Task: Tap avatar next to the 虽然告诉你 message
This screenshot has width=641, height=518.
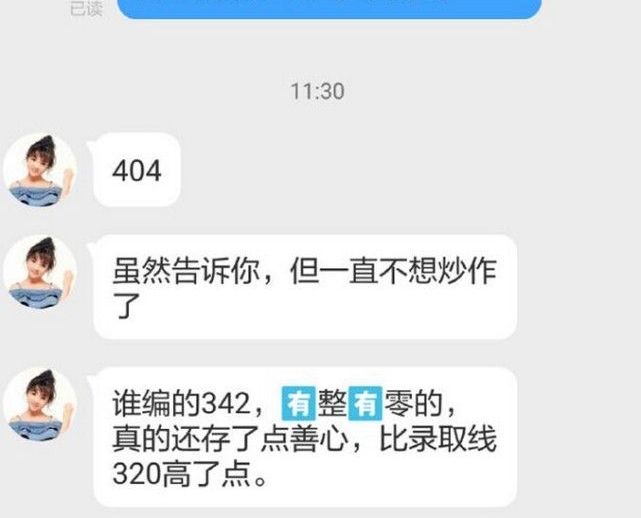Action: (x=40, y=272)
